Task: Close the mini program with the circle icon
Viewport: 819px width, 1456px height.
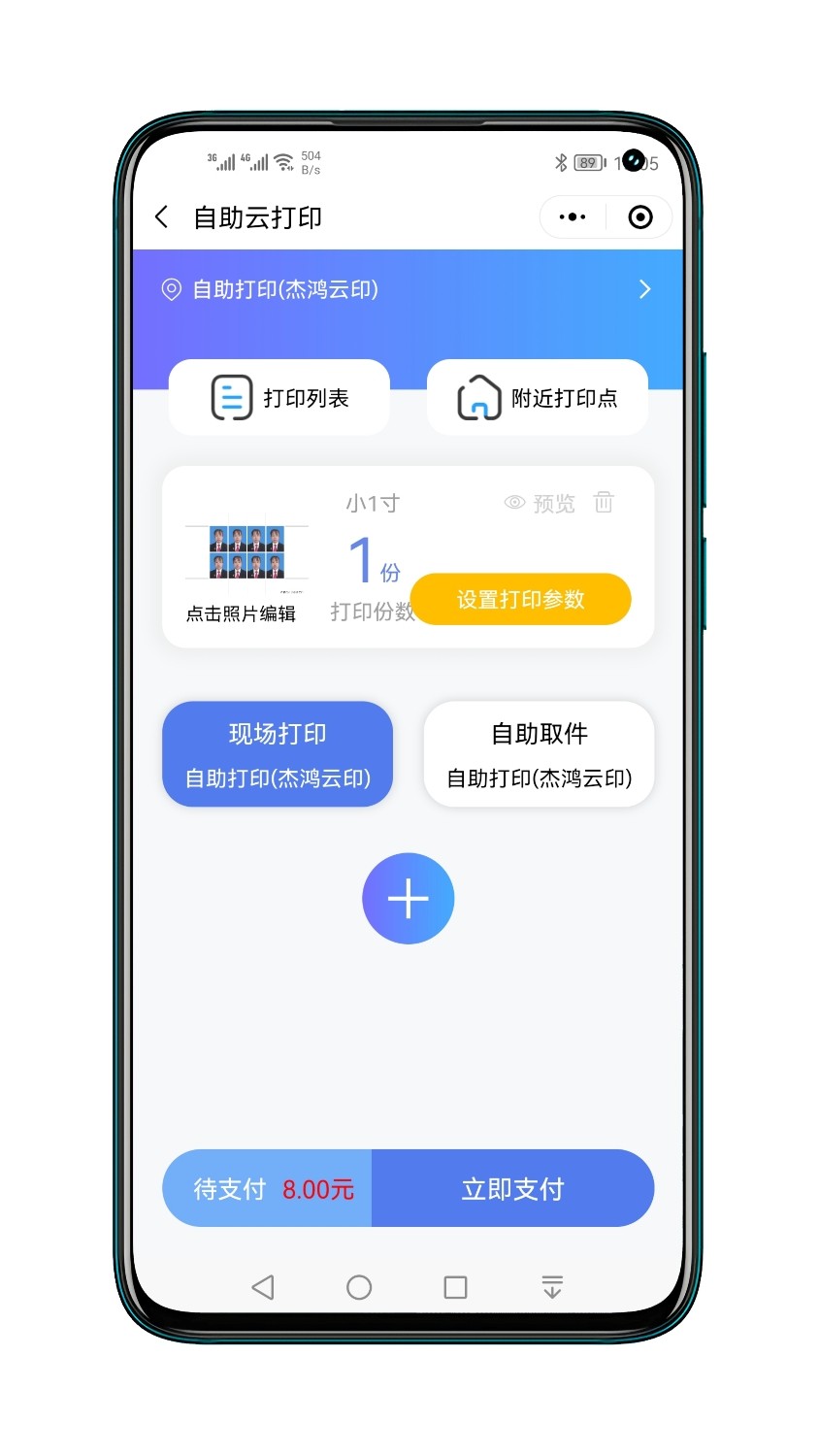Action: click(x=639, y=217)
